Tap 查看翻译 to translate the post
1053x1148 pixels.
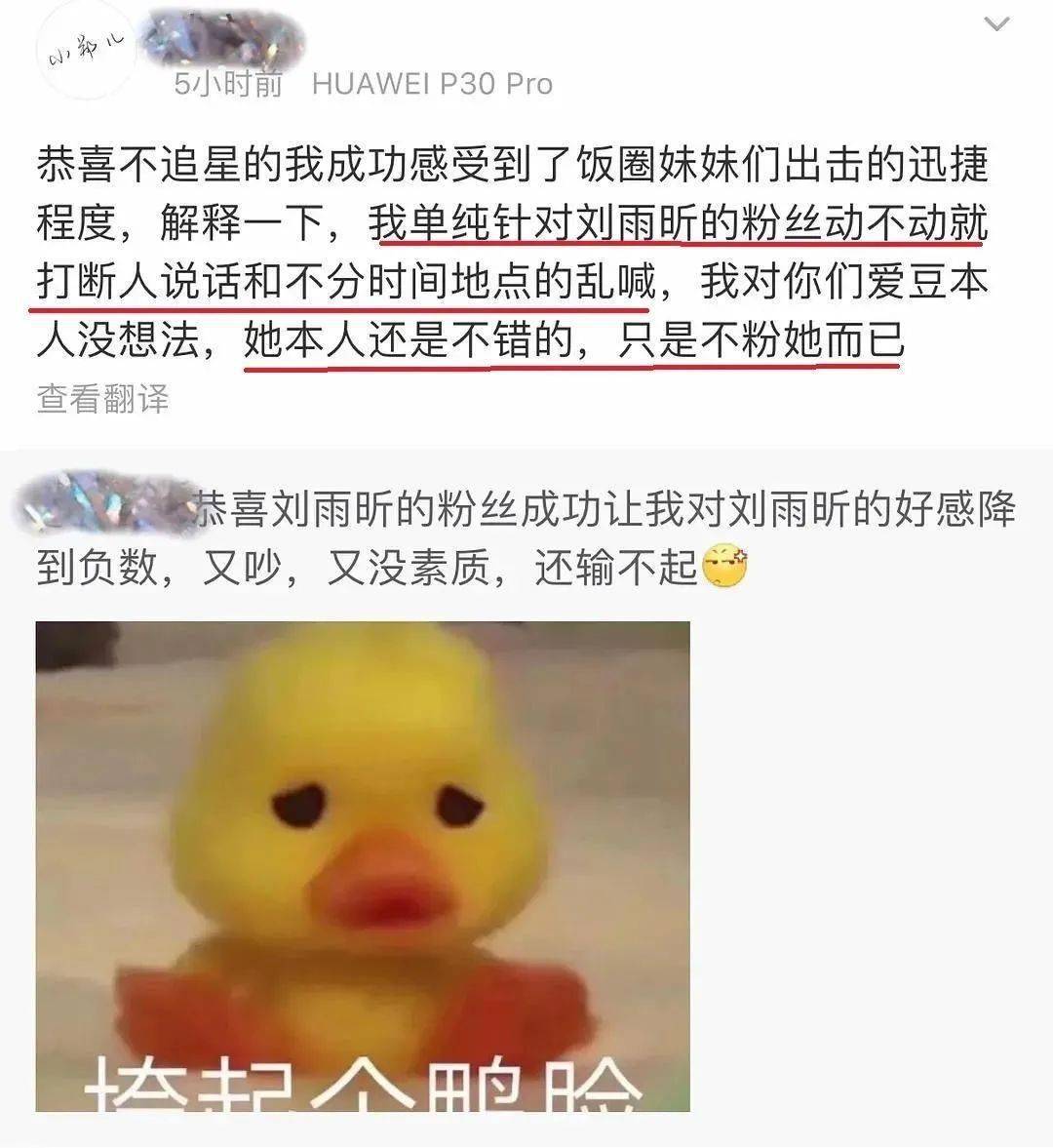(x=103, y=398)
